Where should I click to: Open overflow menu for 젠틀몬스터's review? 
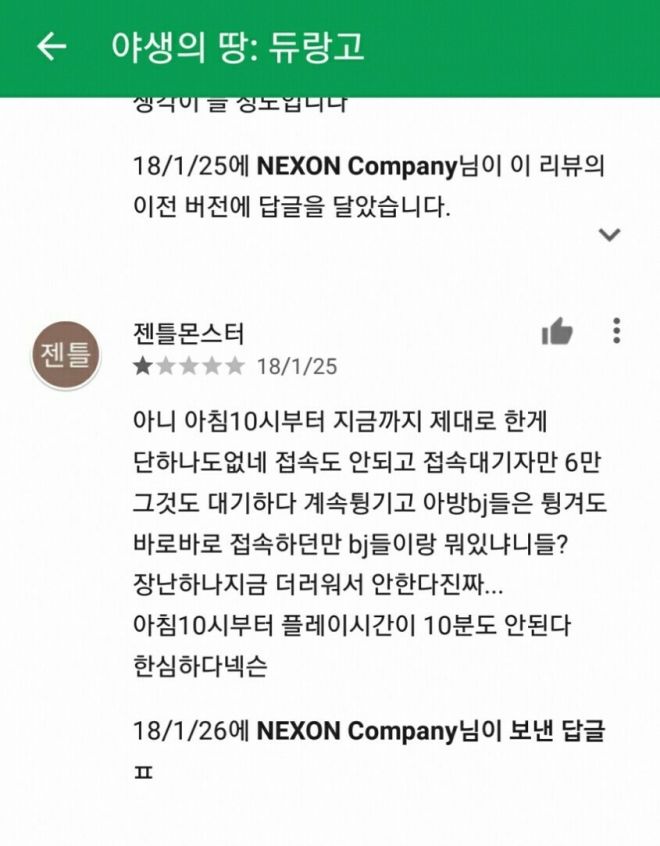[617, 331]
